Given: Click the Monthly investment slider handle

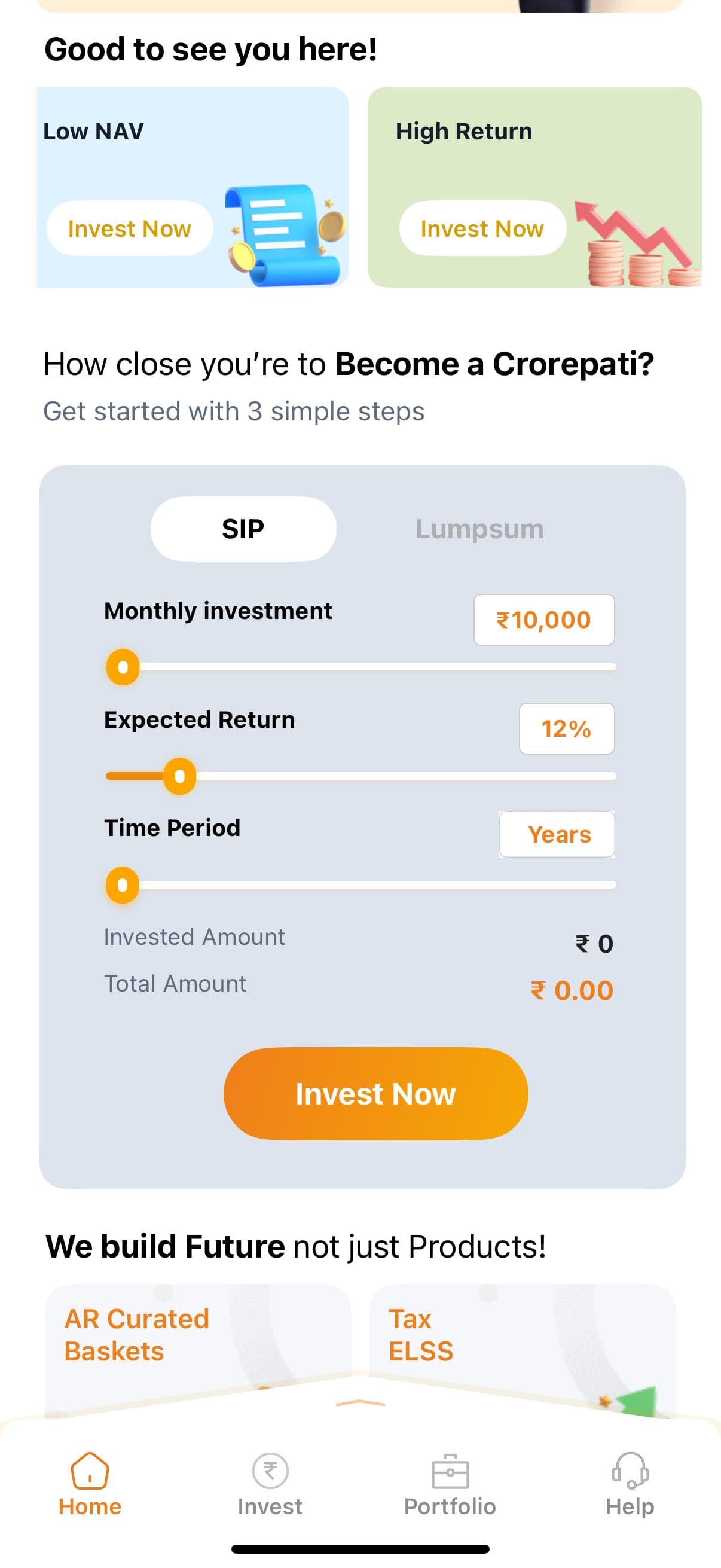Looking at the screenshot, I should [123, 667].
